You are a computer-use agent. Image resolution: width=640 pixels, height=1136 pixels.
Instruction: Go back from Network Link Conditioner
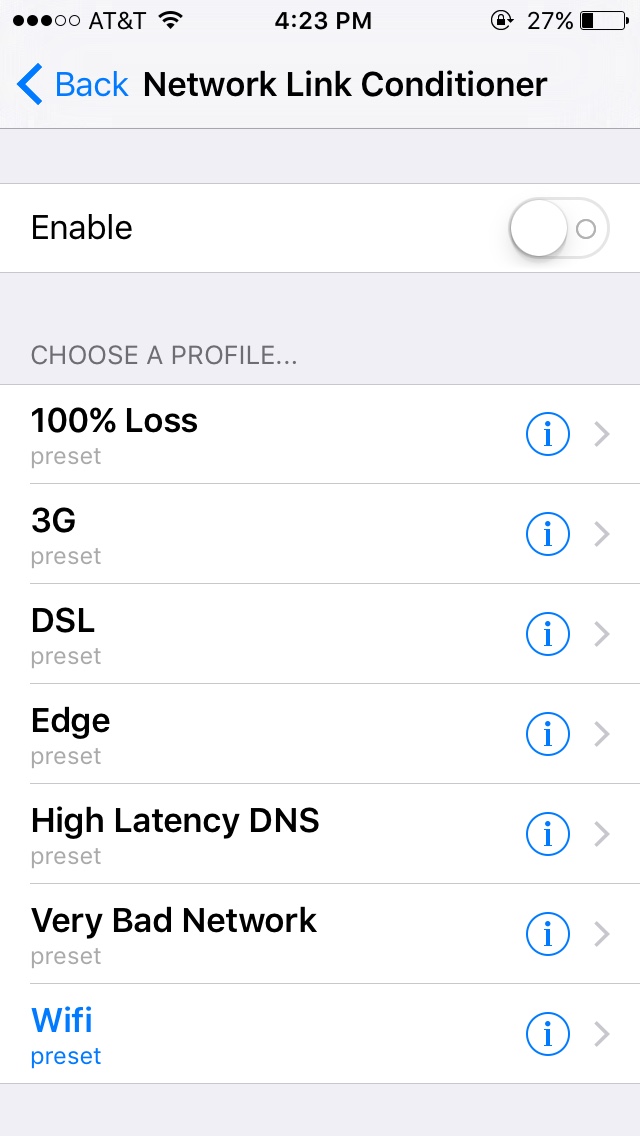click(x=73, y=85)
